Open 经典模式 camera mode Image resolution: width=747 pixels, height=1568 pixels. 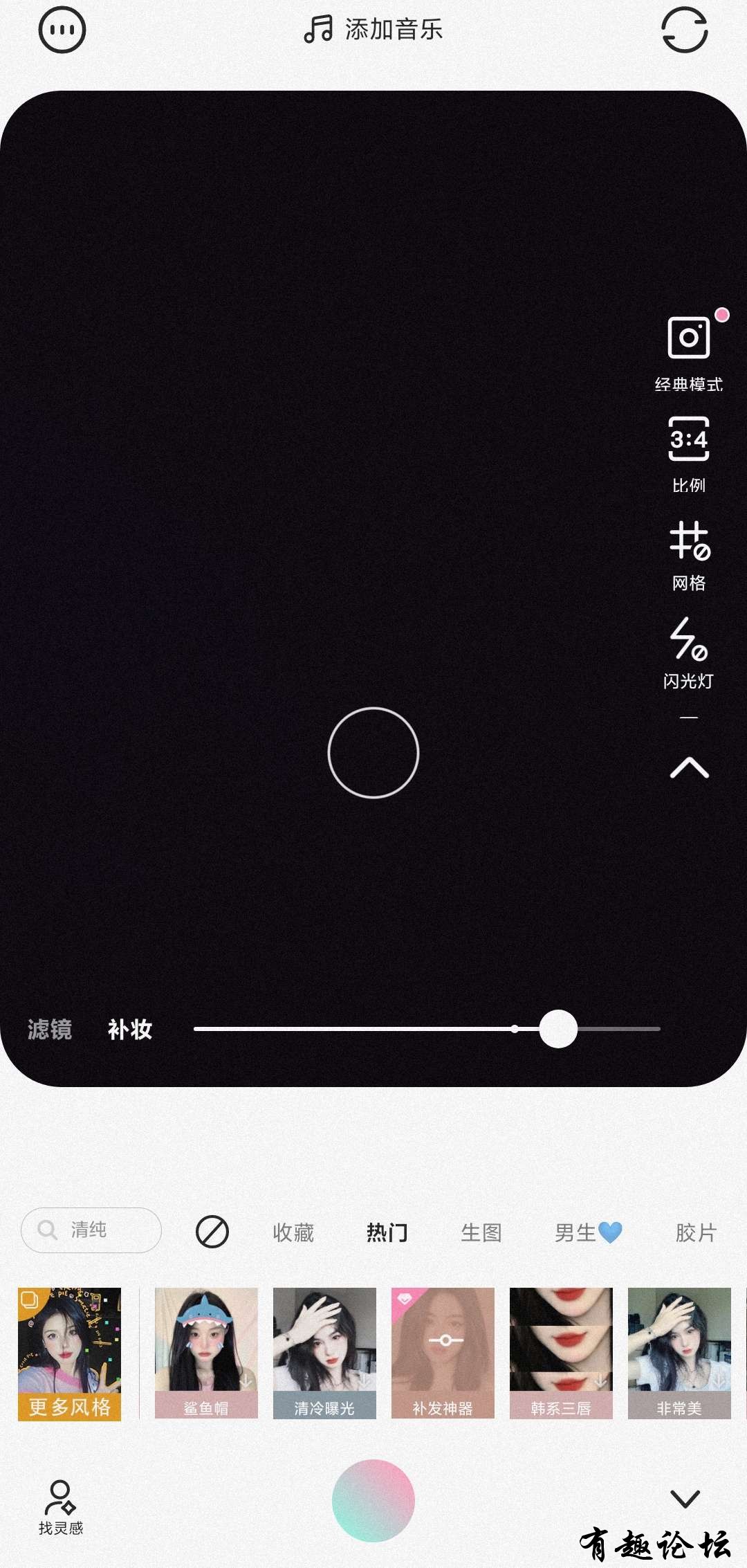click(689, 353)
